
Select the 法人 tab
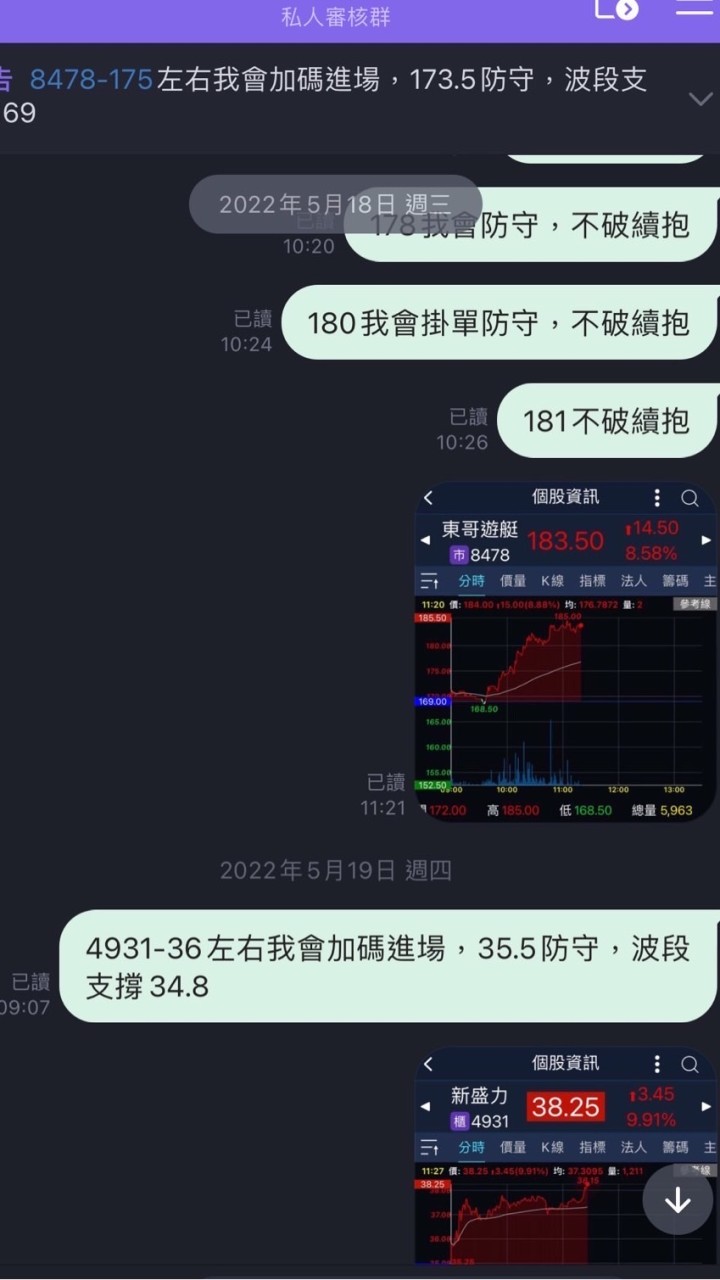[635, 580]
